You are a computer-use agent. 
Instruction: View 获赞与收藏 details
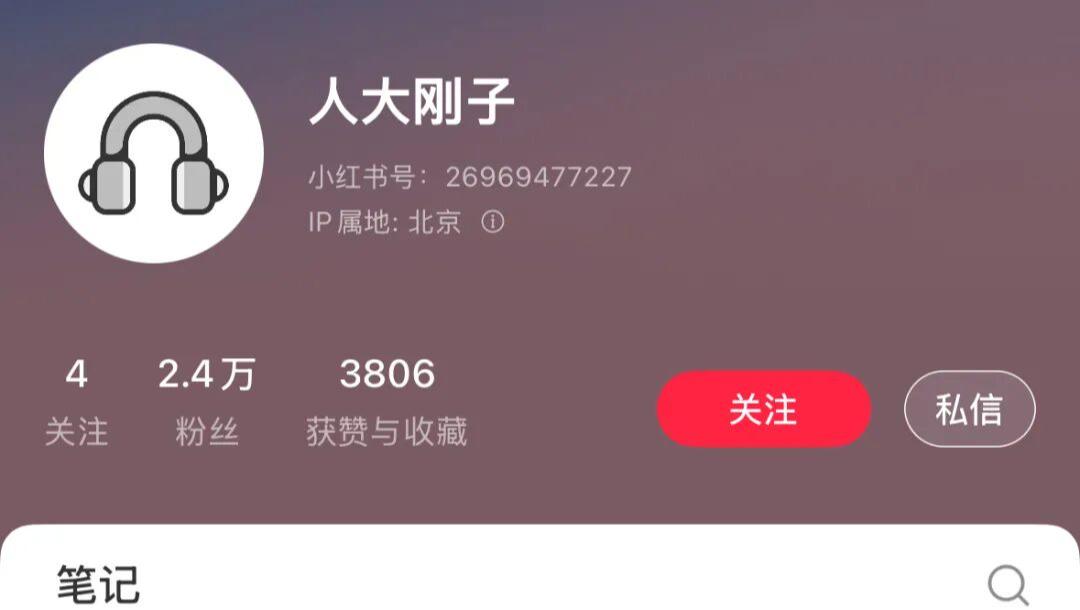click(386, 402)
